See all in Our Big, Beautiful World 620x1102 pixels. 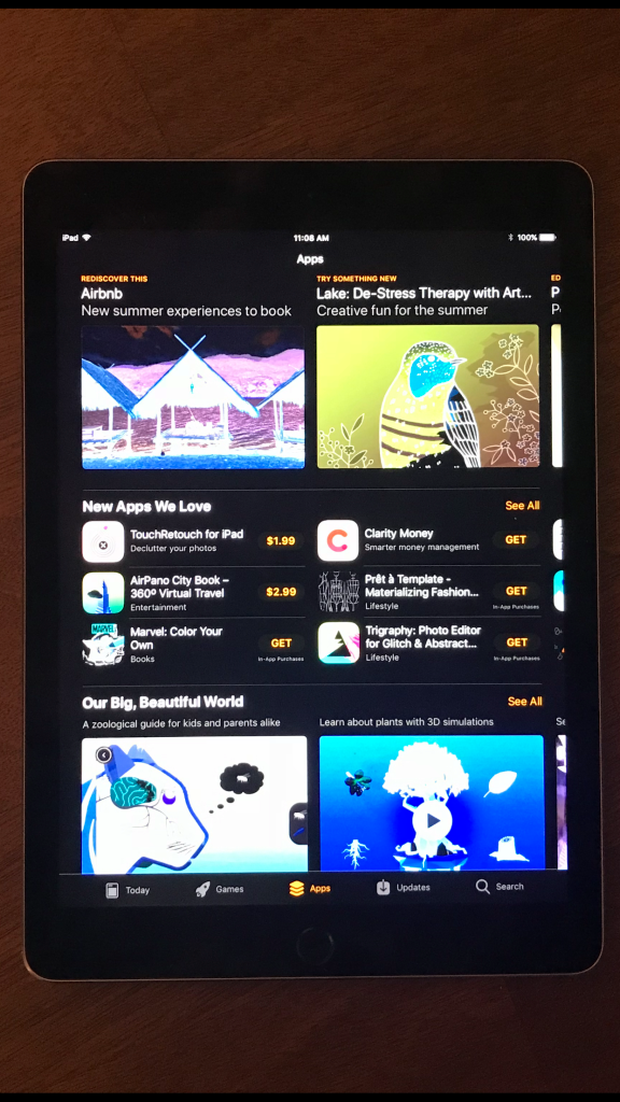[x=524, y=702]
